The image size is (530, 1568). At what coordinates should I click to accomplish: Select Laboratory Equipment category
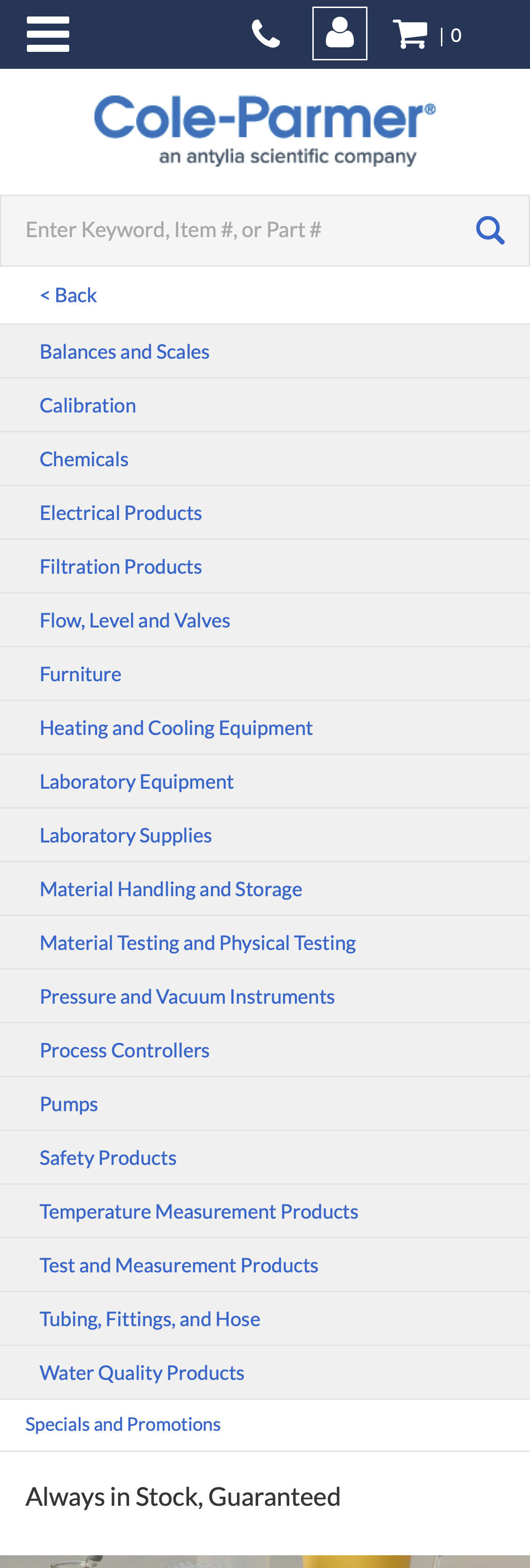tap(136, 781)
